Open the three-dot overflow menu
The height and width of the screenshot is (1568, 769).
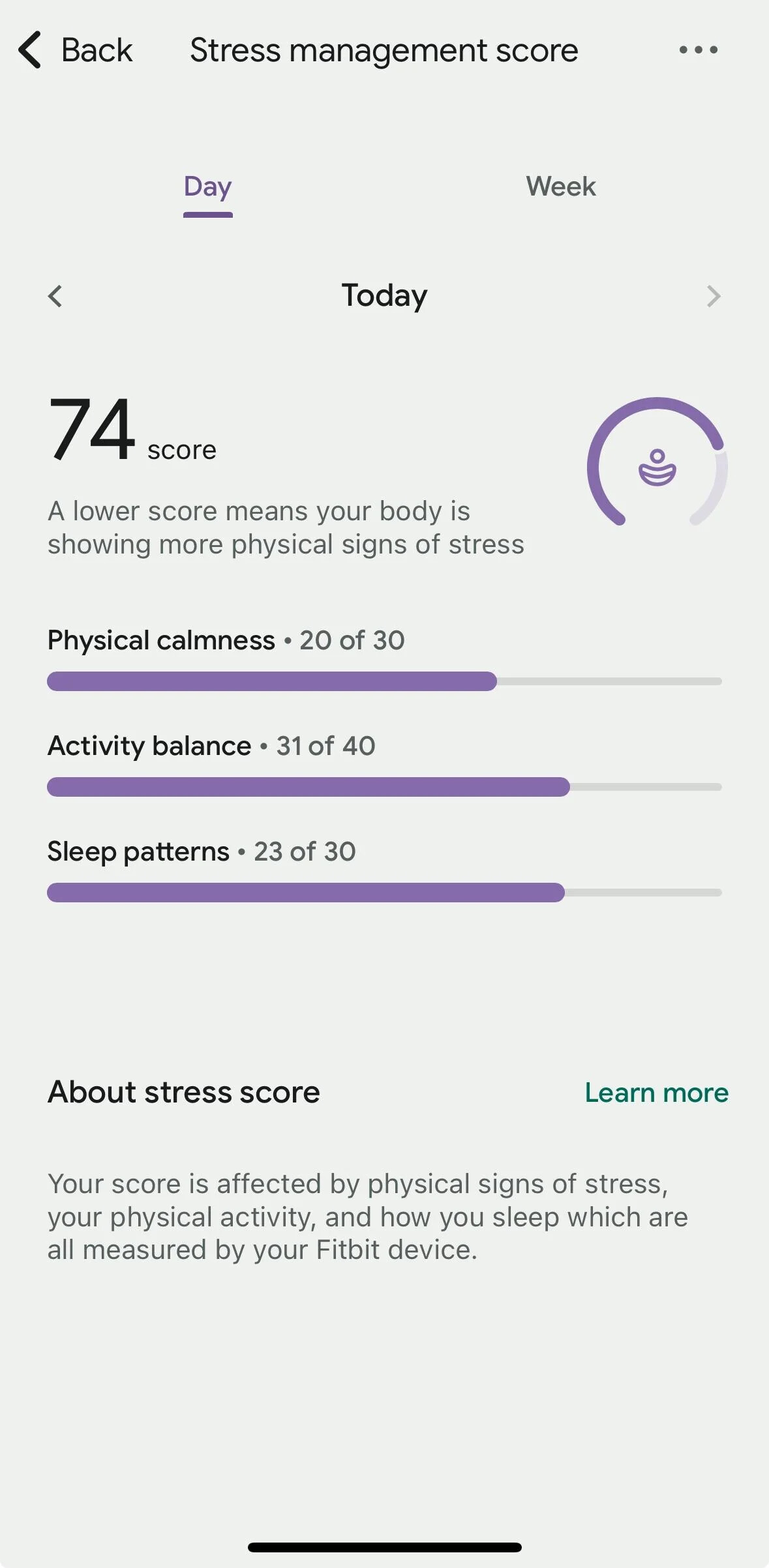coord(699,50)
